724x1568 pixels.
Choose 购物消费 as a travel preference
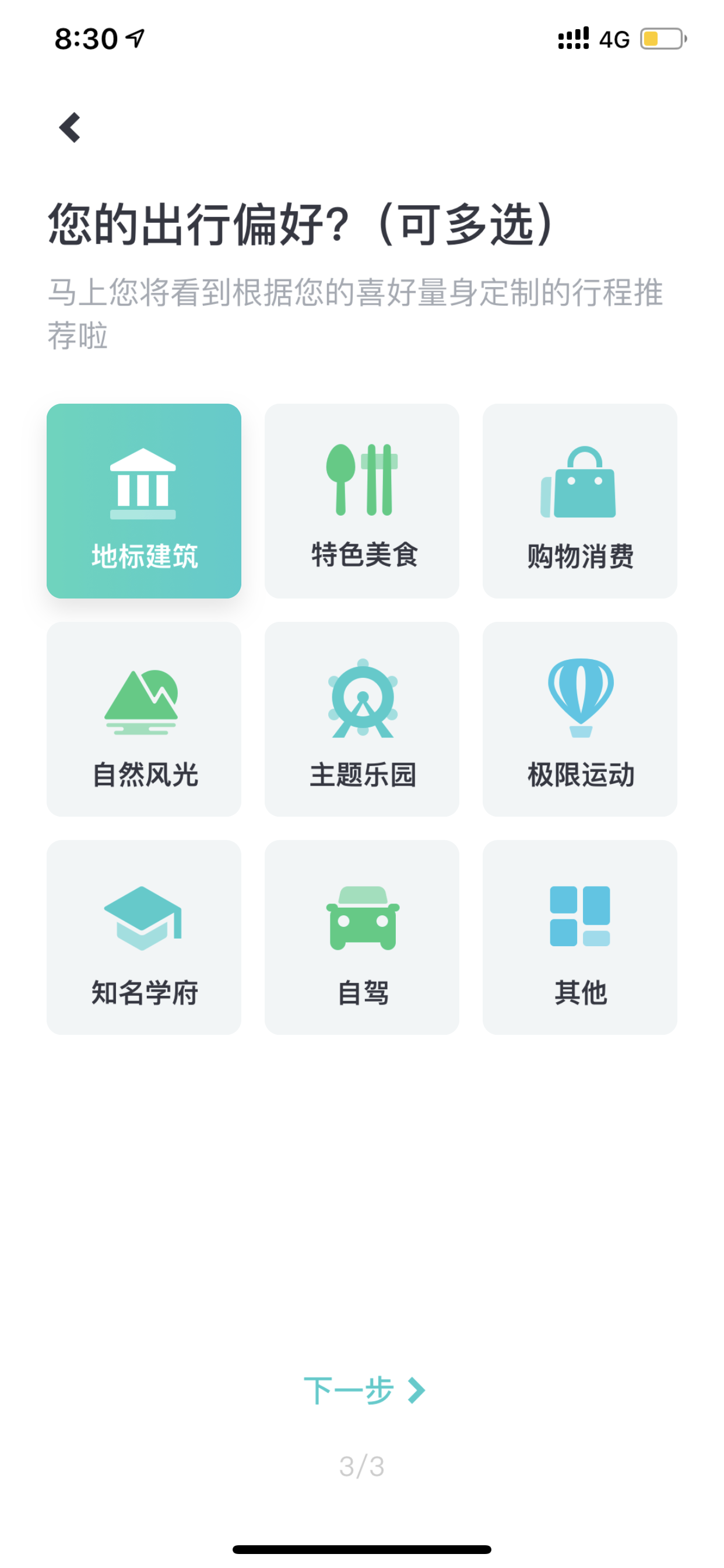point(579,501)
